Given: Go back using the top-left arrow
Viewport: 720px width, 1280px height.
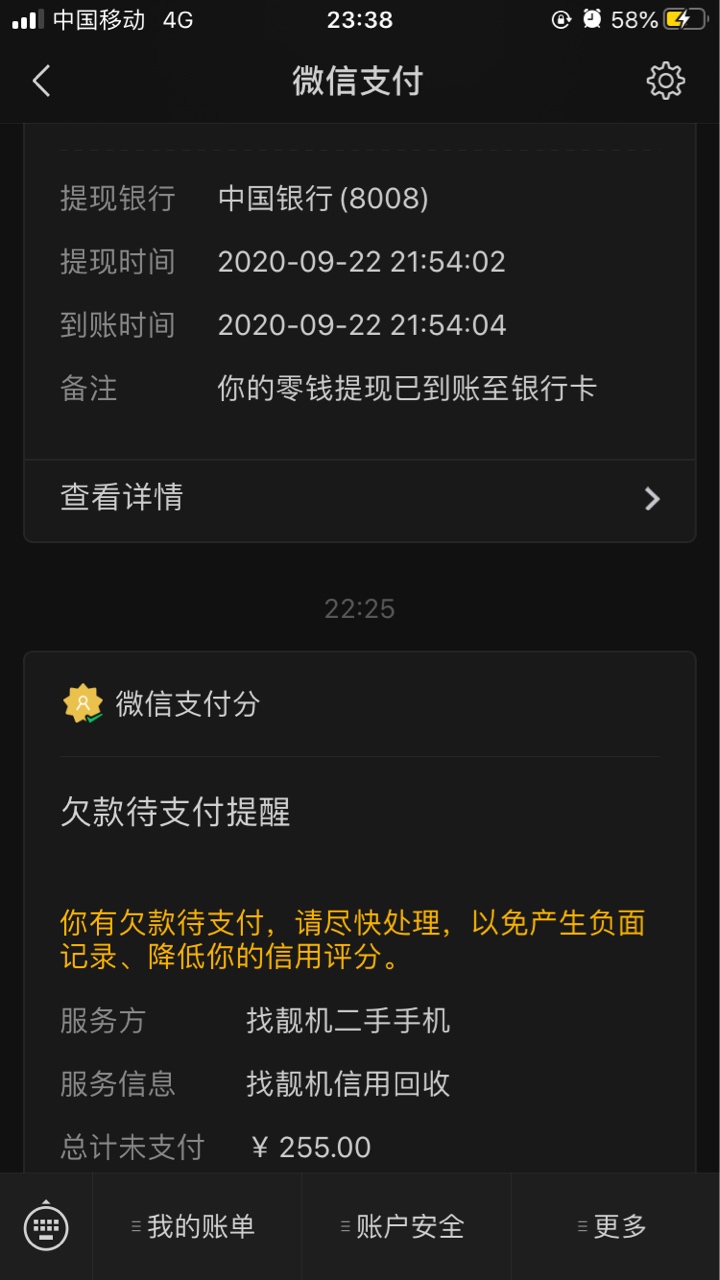Looking at the screenshot, I should (41, 81).
